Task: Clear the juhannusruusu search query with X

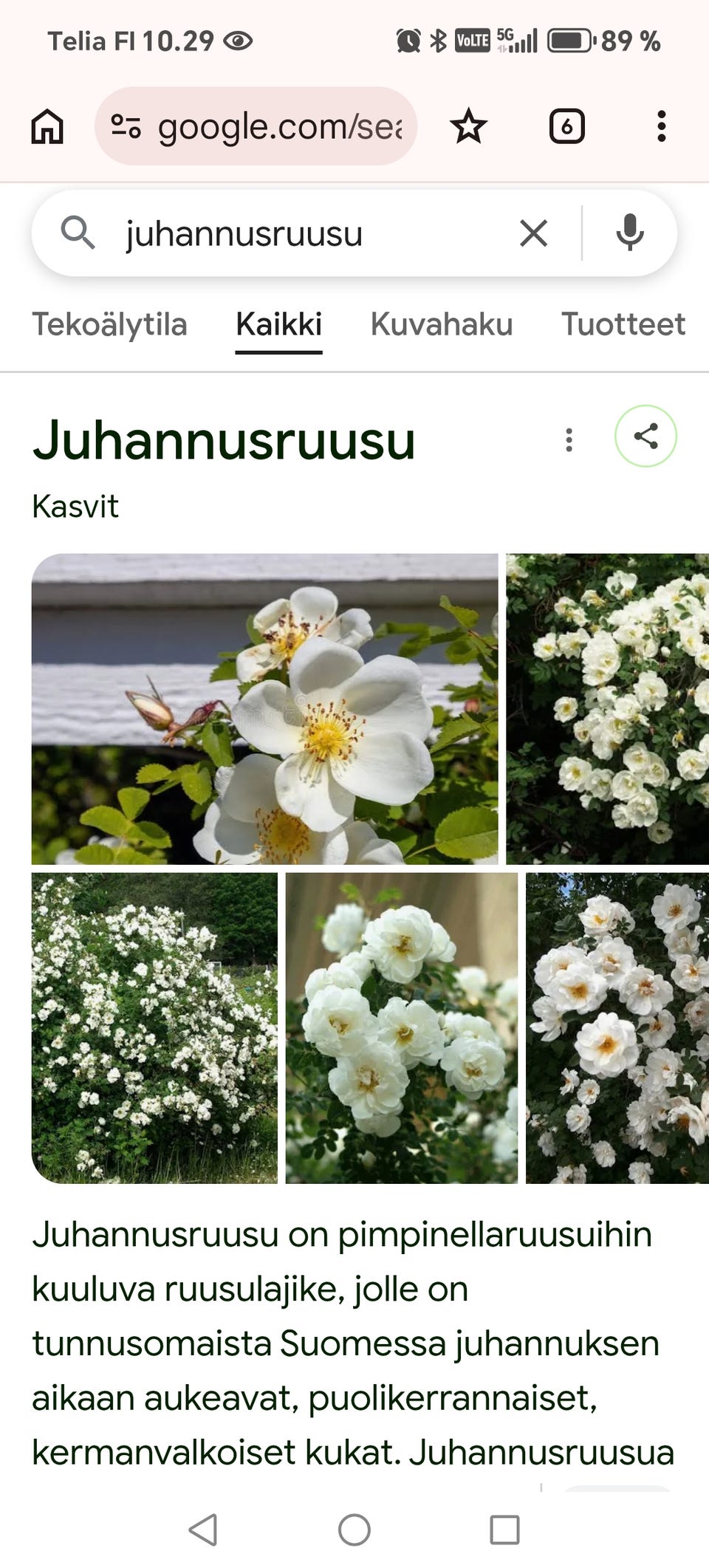Action: click(x=534, y=233)
